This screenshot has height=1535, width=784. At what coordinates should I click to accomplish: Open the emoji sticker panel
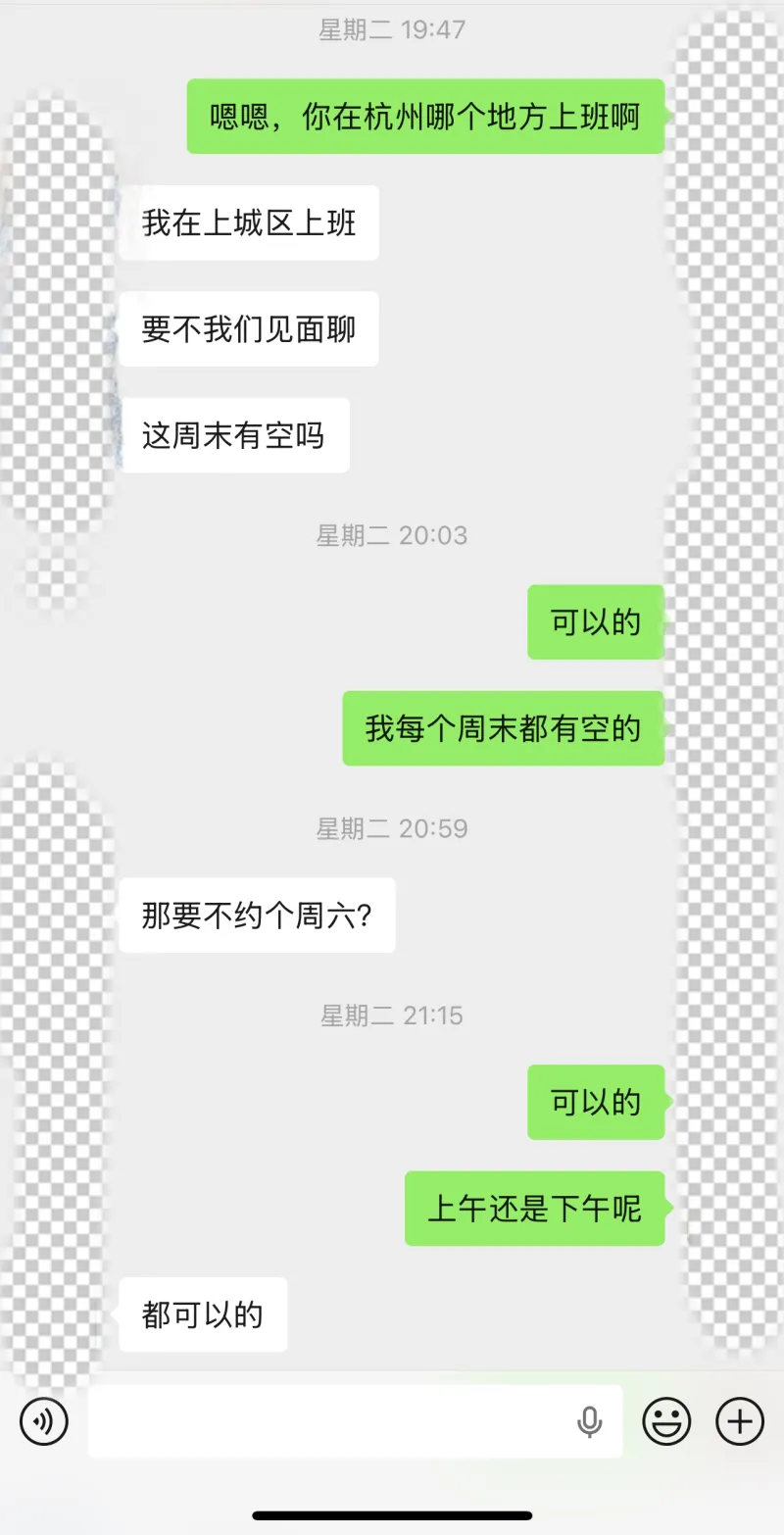(666, 1421)
